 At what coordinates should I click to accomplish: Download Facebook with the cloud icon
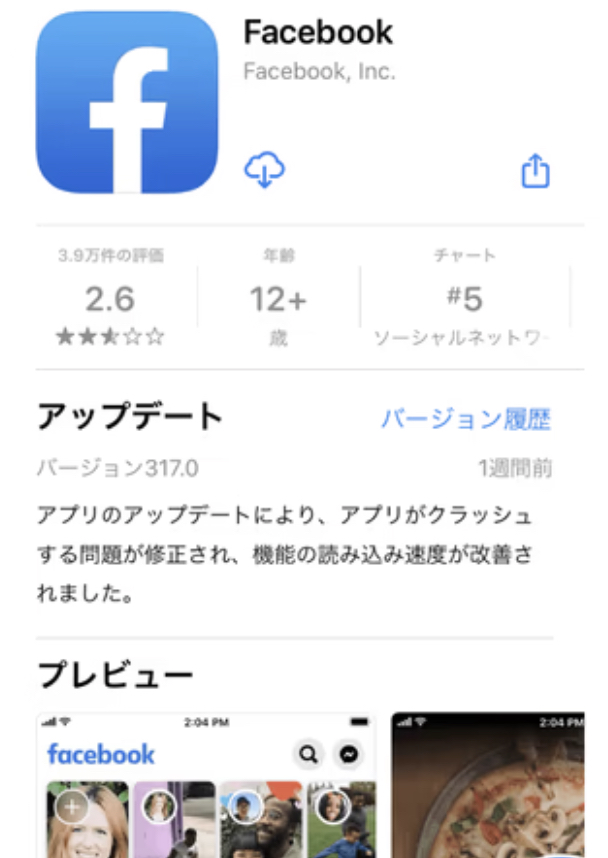point(265,170)
